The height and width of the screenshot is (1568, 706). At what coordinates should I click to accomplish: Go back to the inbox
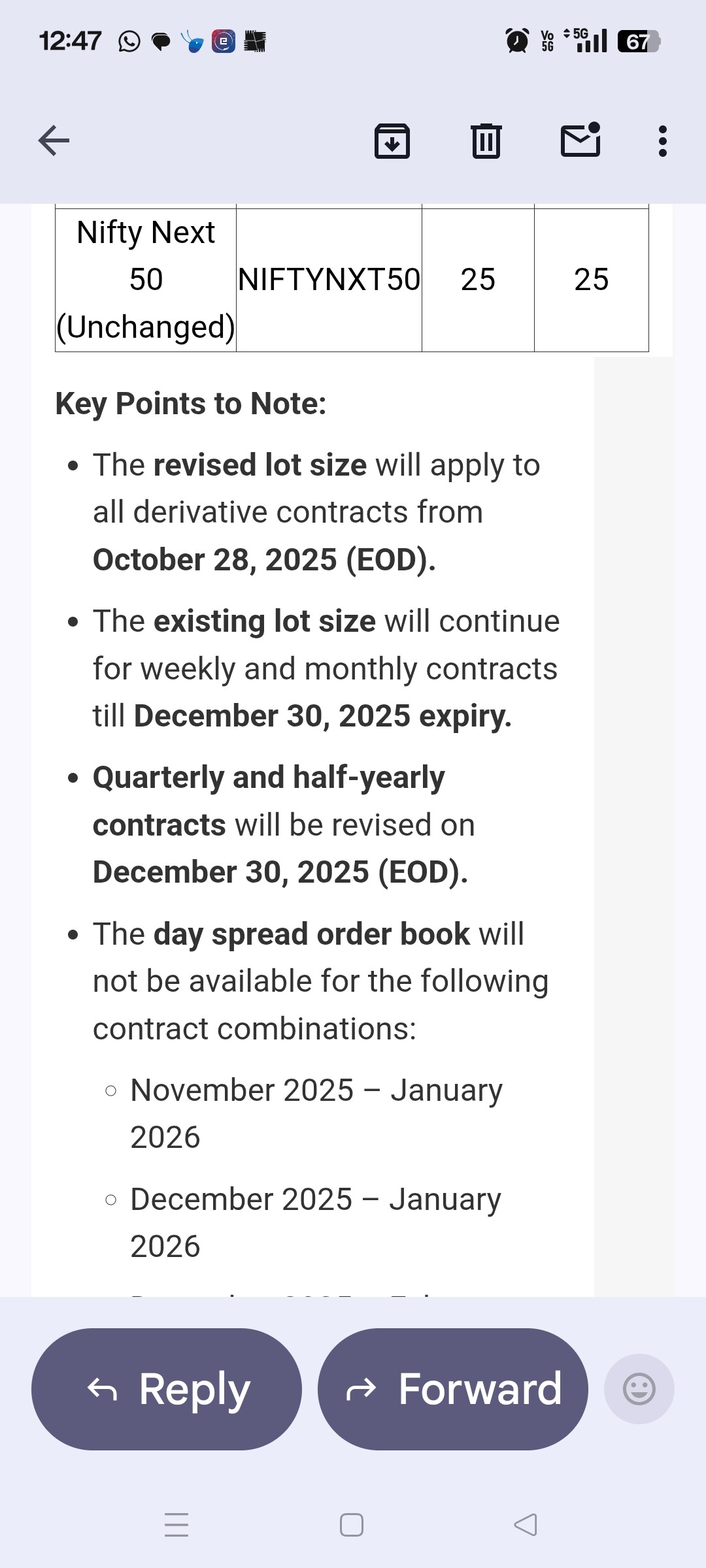[54, 140]
